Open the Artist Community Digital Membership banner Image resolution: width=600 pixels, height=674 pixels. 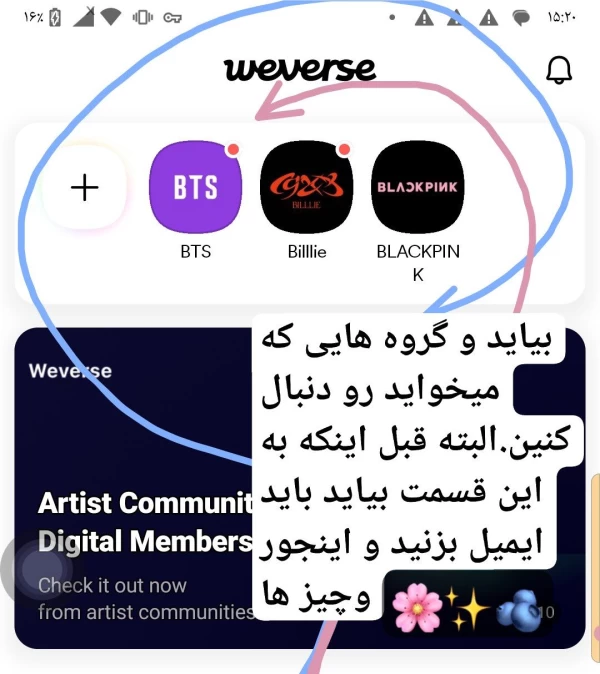tap(140, 520)
